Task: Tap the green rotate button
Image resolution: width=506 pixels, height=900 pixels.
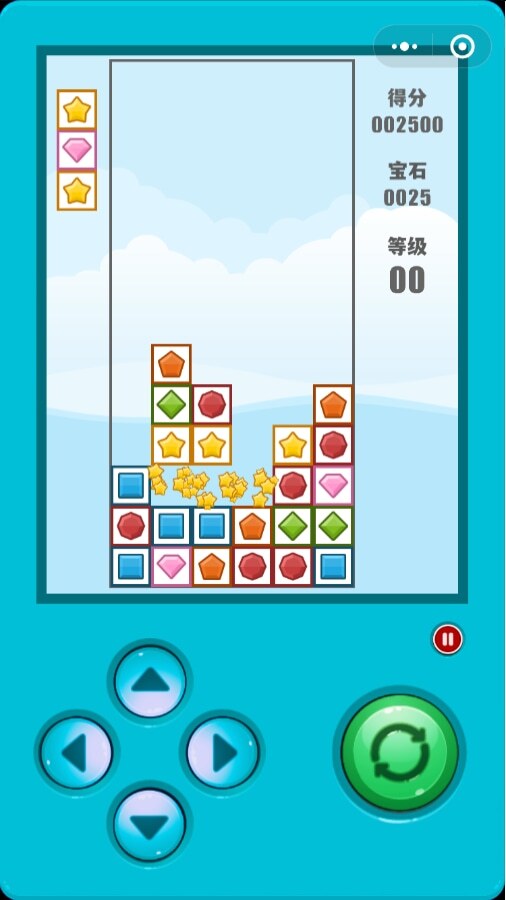Action: [399, 752]
